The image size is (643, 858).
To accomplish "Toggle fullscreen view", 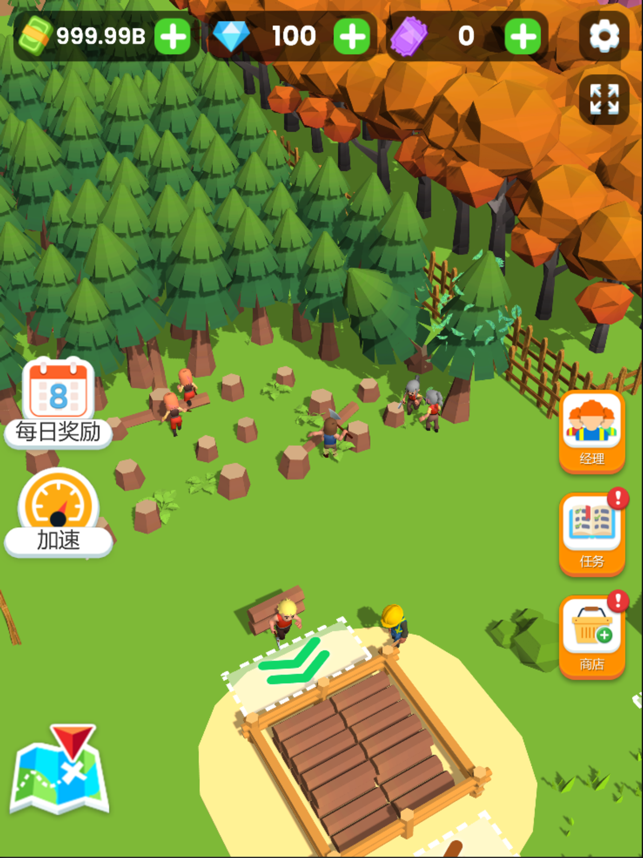I will click(x=604, y=99).
